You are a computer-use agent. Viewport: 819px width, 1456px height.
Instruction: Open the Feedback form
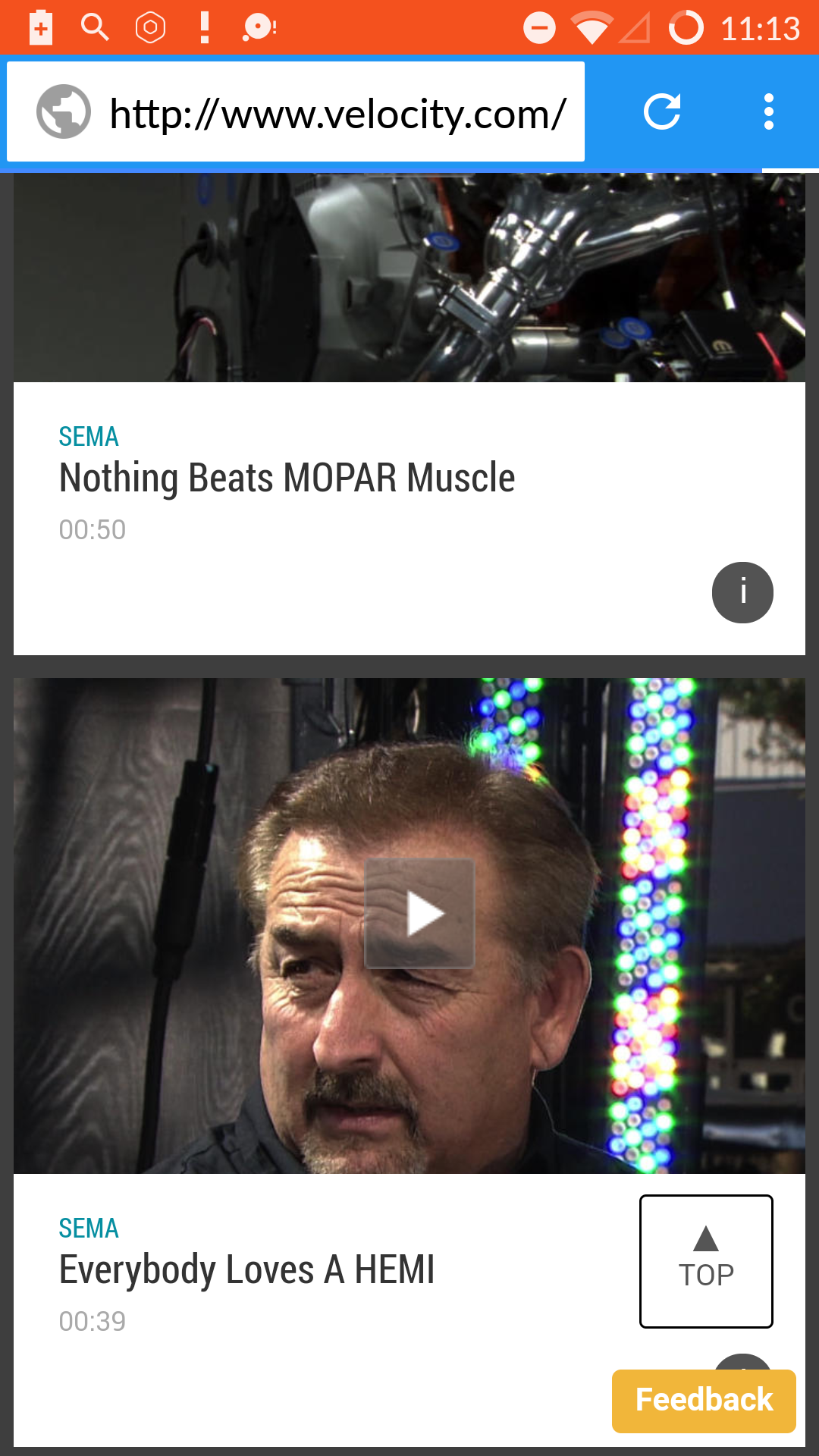point(704,1400)
